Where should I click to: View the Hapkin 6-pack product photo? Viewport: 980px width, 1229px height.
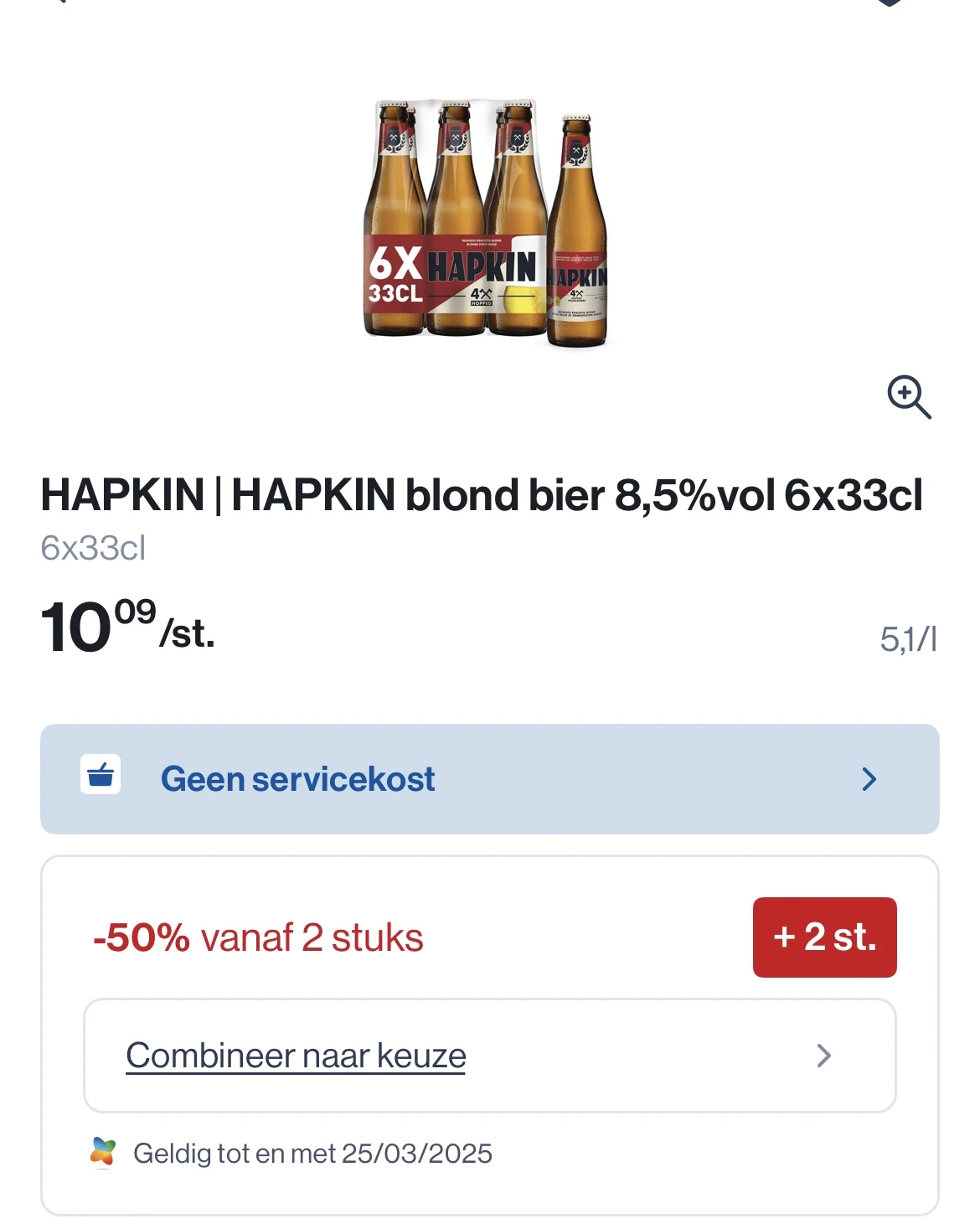[486, 225]
